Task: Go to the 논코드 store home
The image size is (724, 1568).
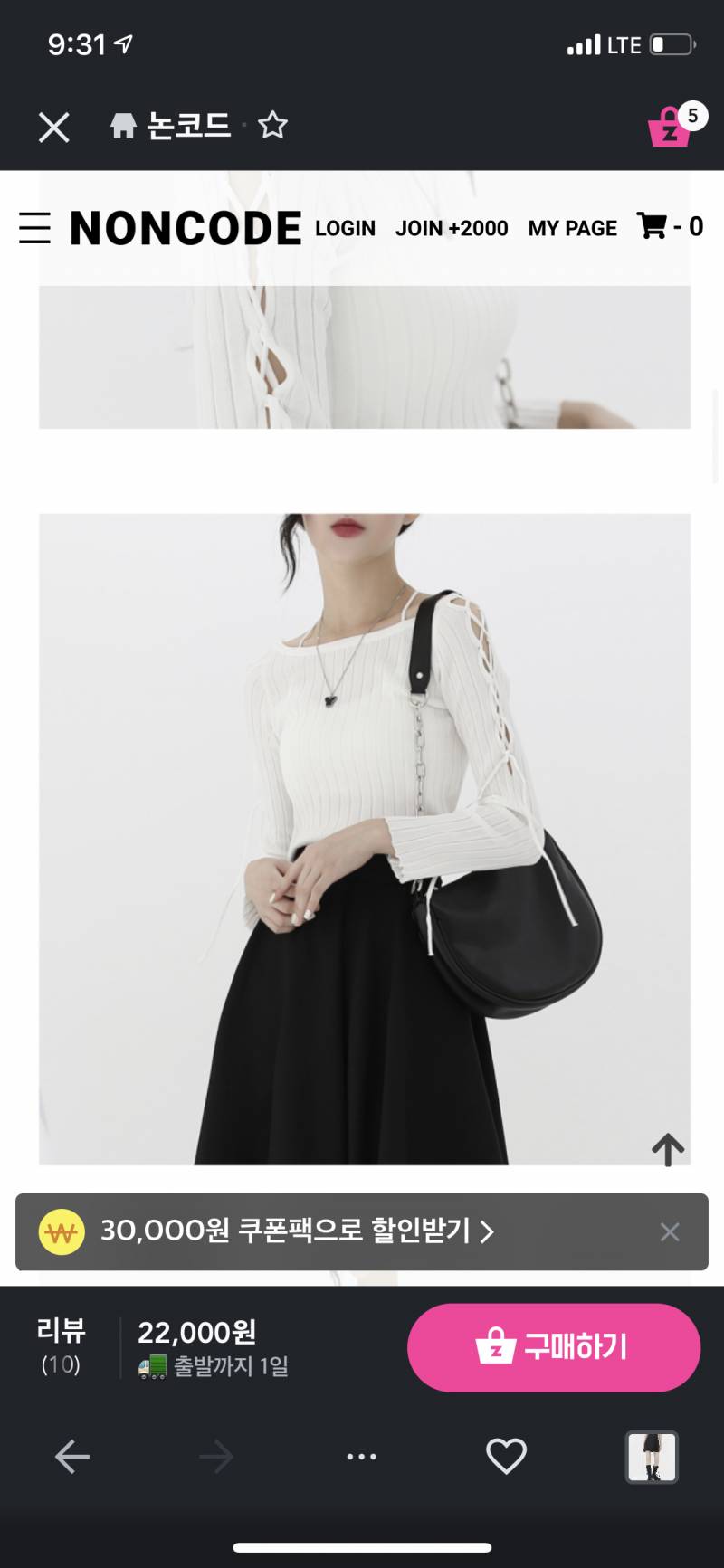Action: coord(170,126)
